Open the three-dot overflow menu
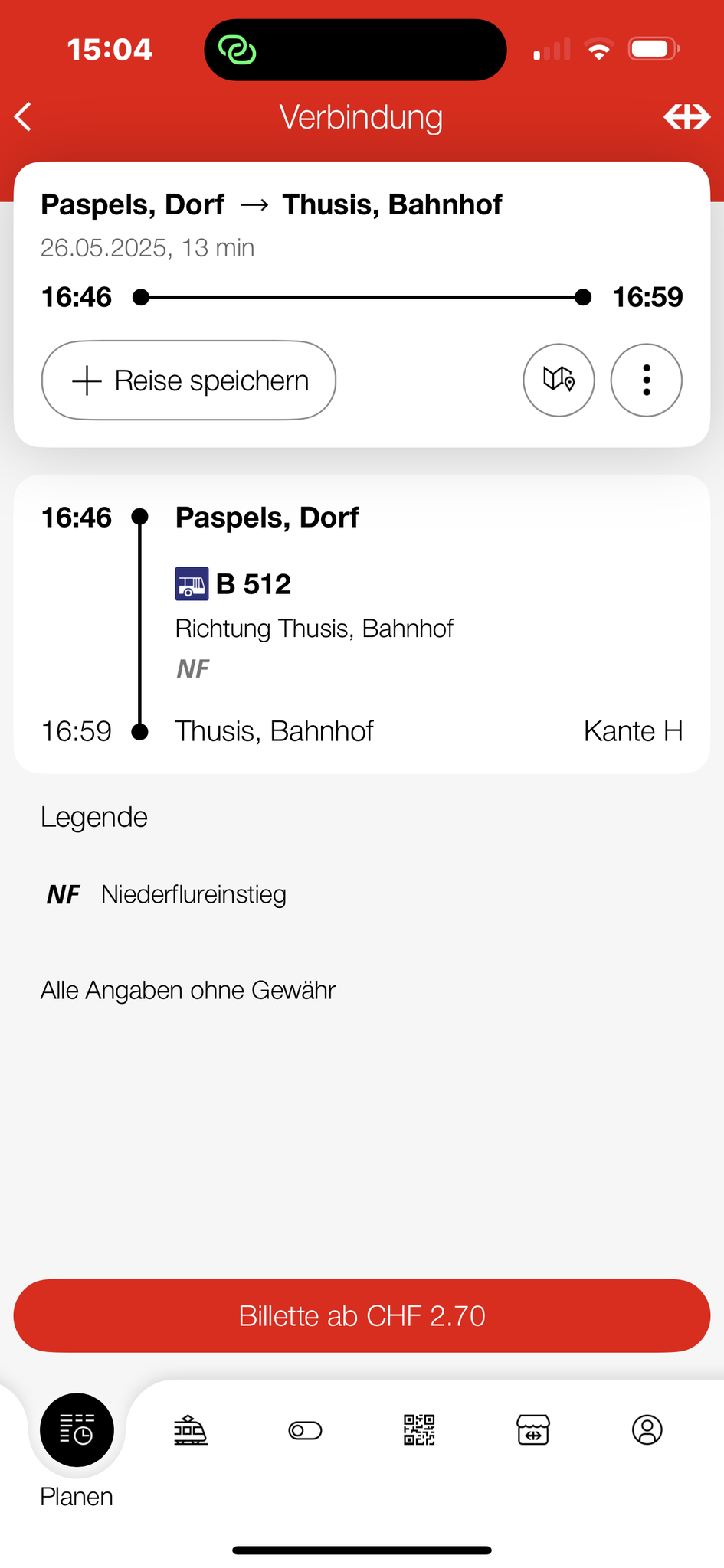 point(646,380)
